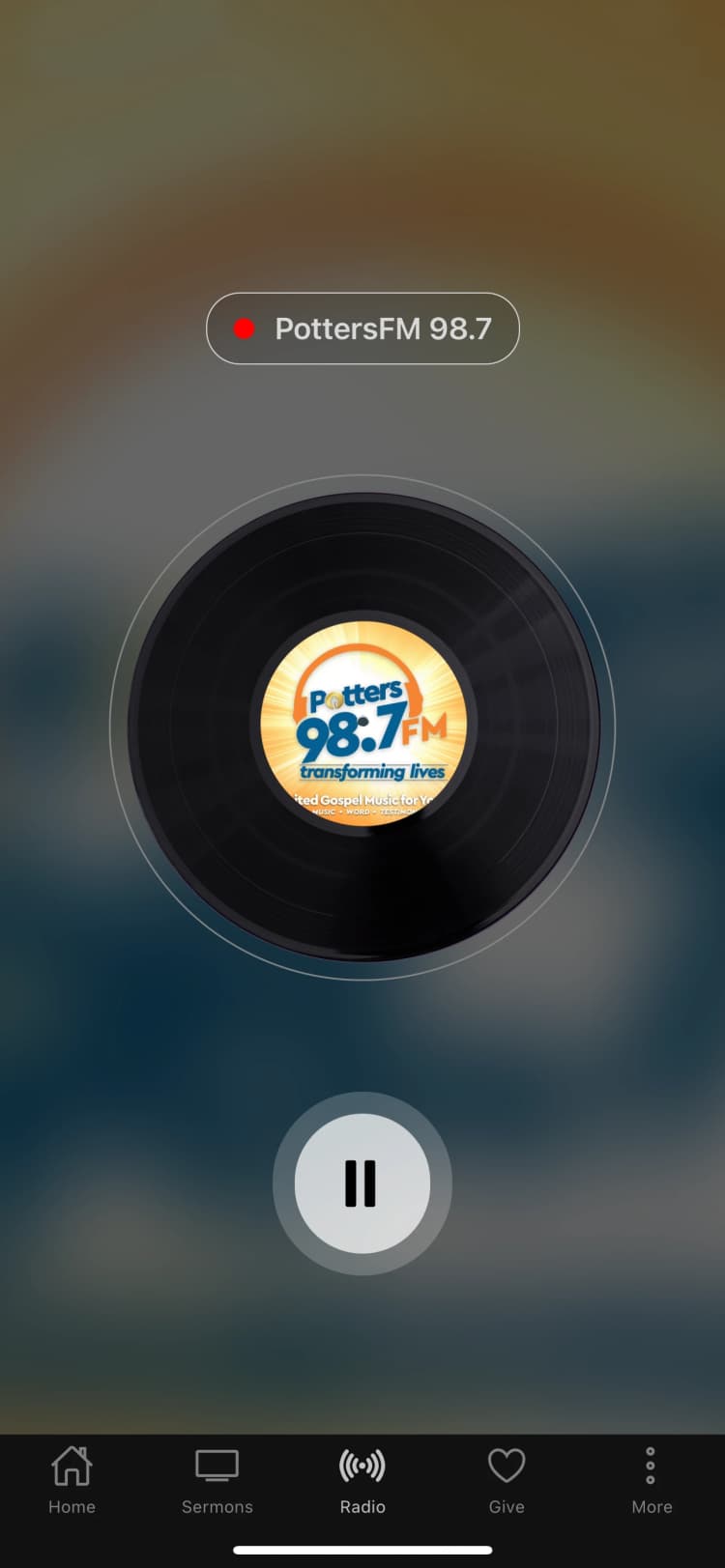Open the Give heart icon
Viewport: 725px width, 1568px height.
point(506,1466)
